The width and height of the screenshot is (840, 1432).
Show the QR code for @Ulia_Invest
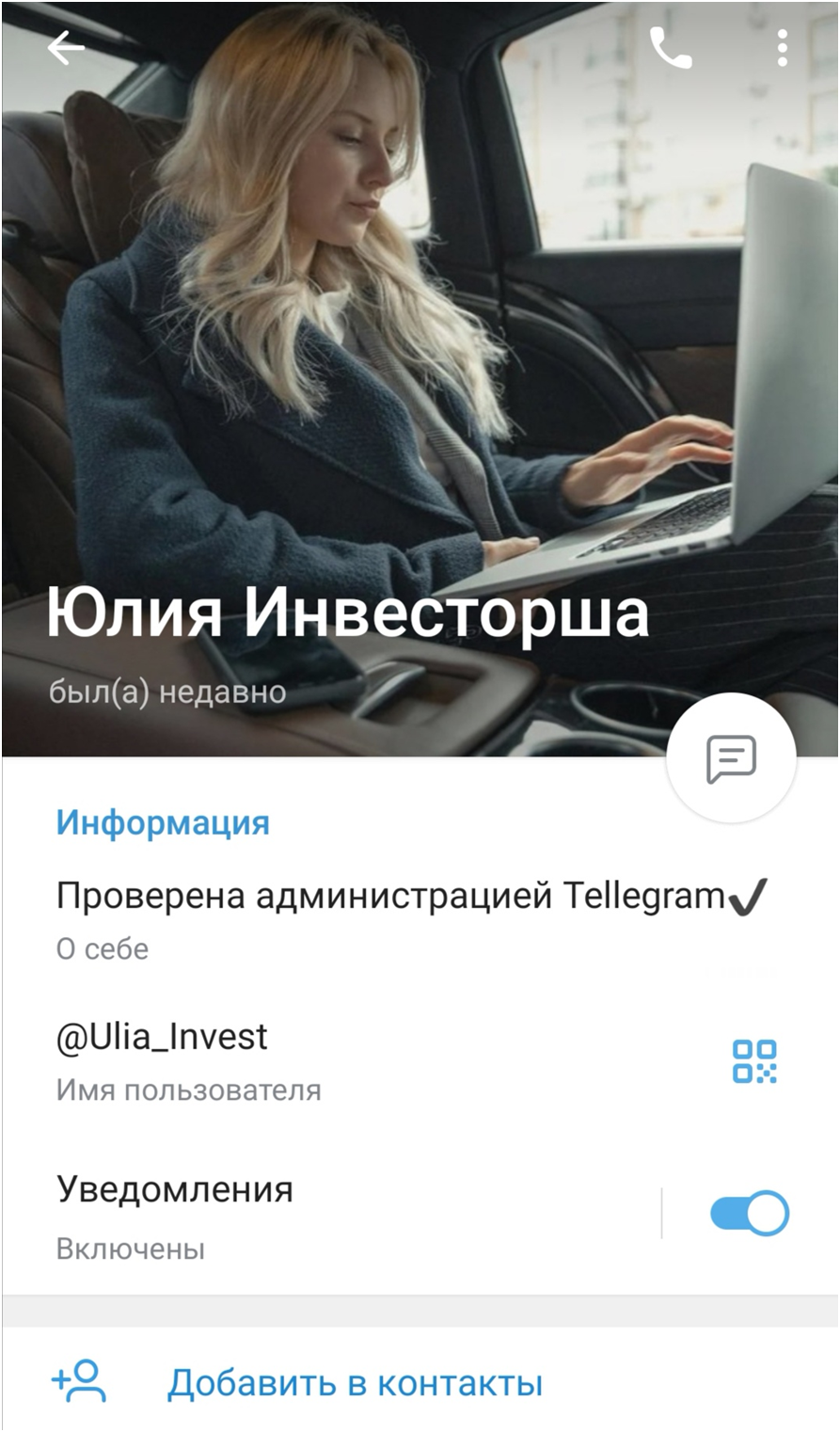tap(754, 1061)
